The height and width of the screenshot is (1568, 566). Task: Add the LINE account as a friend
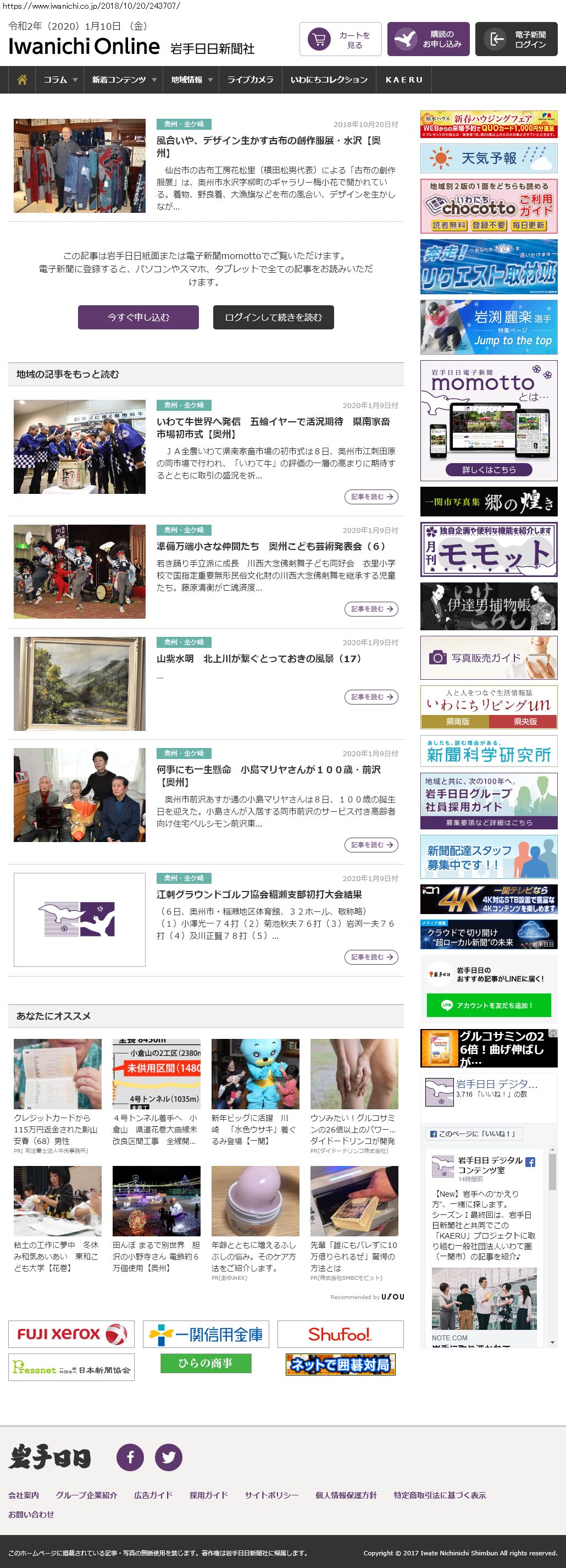tap(488, 1005)
